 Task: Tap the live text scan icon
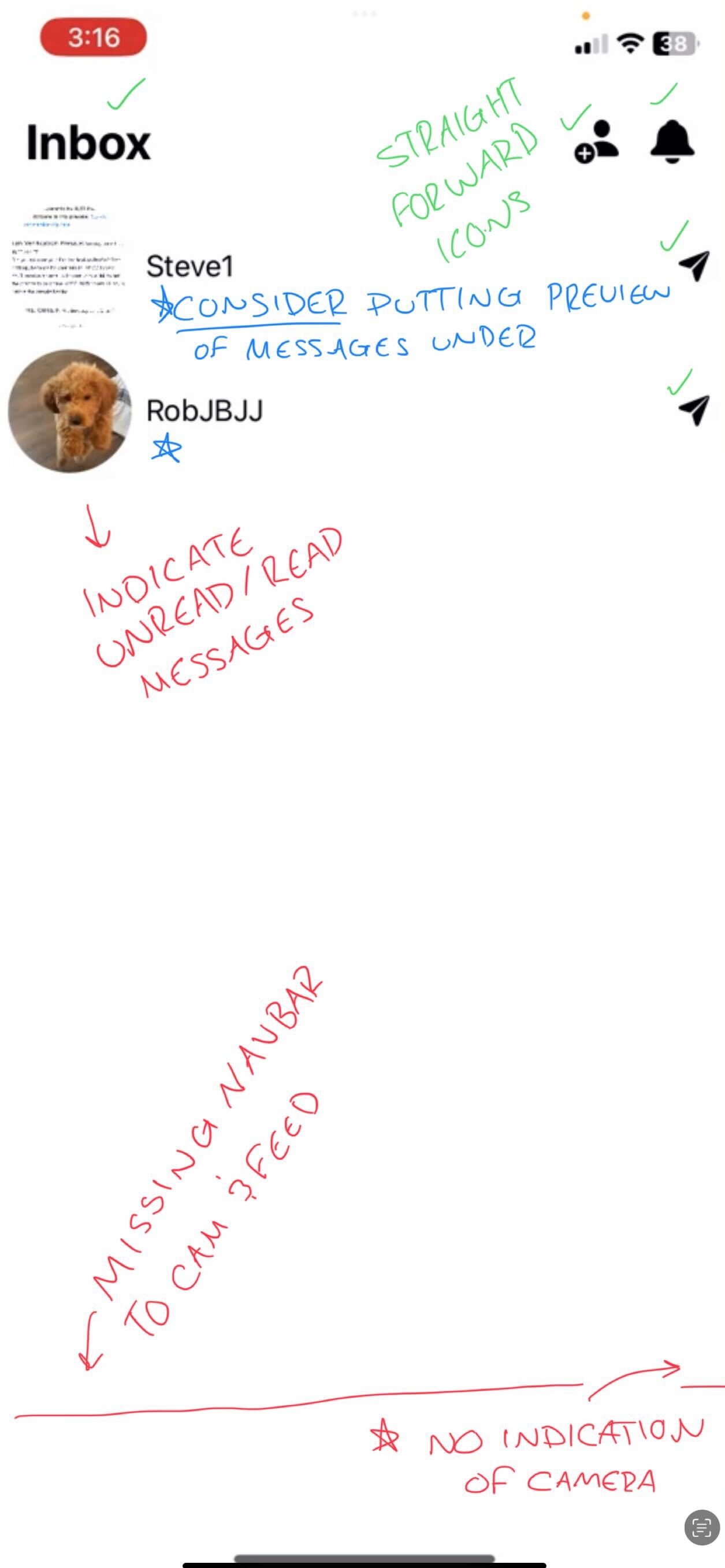pos(701,1527)
